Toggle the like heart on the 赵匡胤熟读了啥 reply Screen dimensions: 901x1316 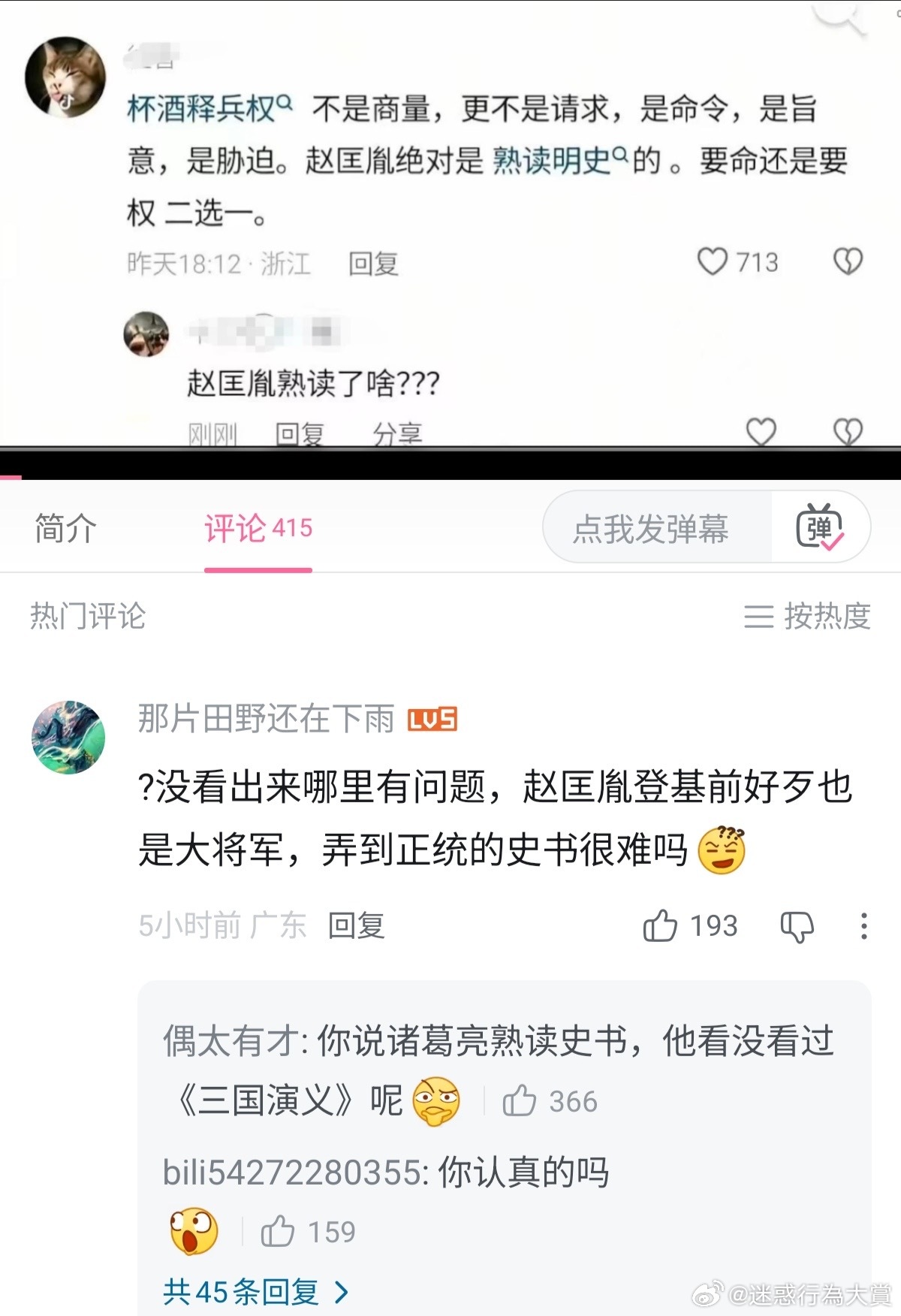[x=761, y=431]
